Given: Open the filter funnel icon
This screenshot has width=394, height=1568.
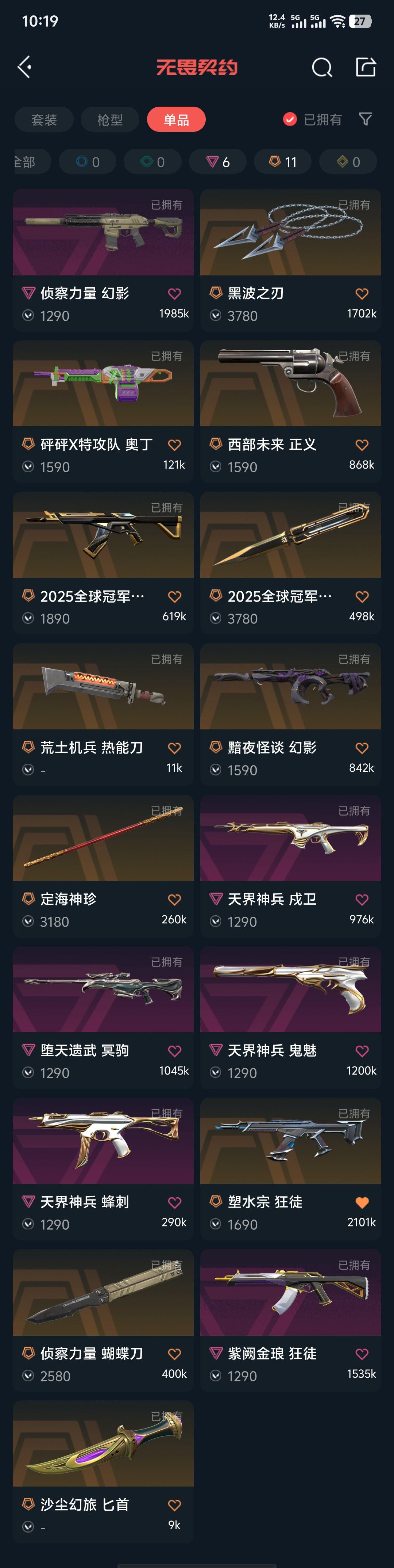Looking at the screenshot, I should tap(366, 119).
